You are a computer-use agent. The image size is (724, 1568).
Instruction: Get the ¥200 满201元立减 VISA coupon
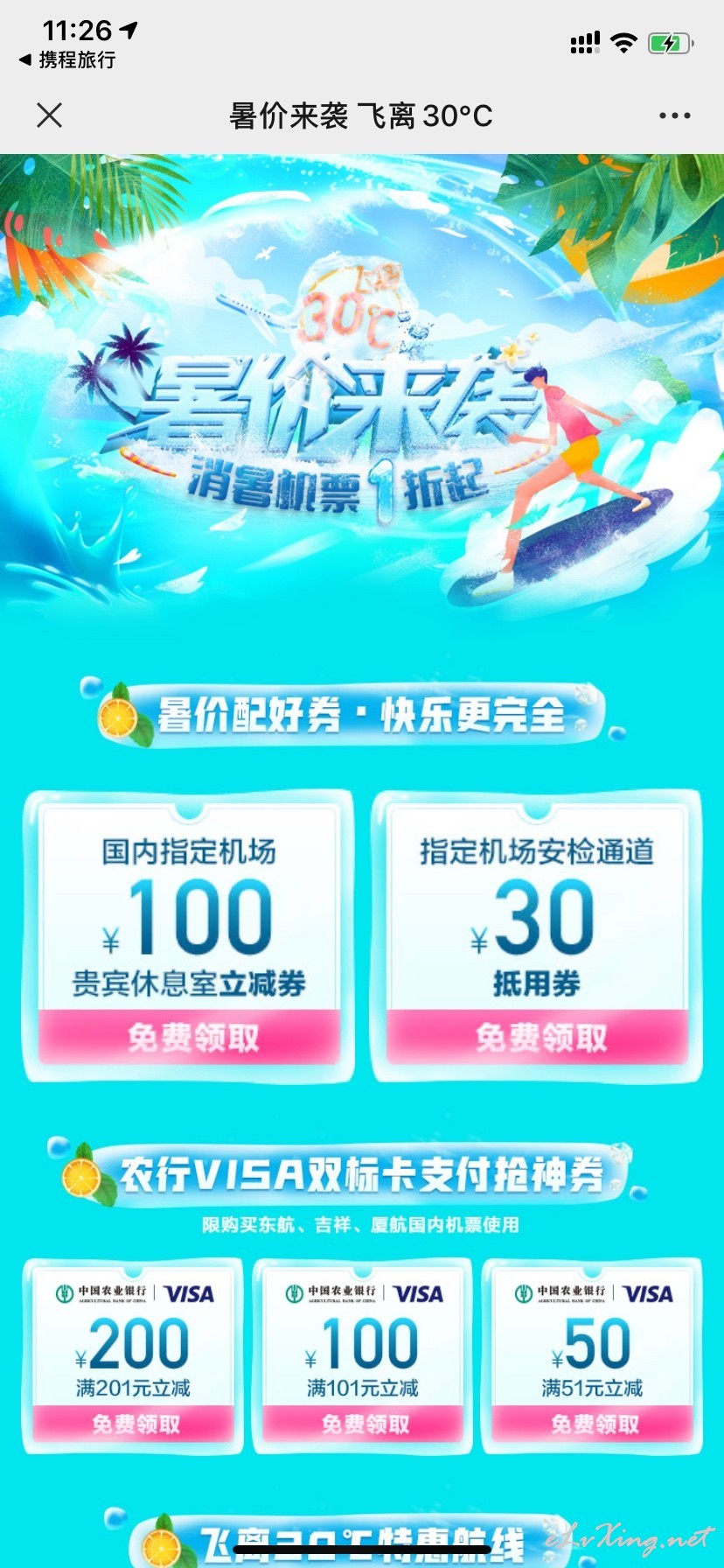[134, 1424]
